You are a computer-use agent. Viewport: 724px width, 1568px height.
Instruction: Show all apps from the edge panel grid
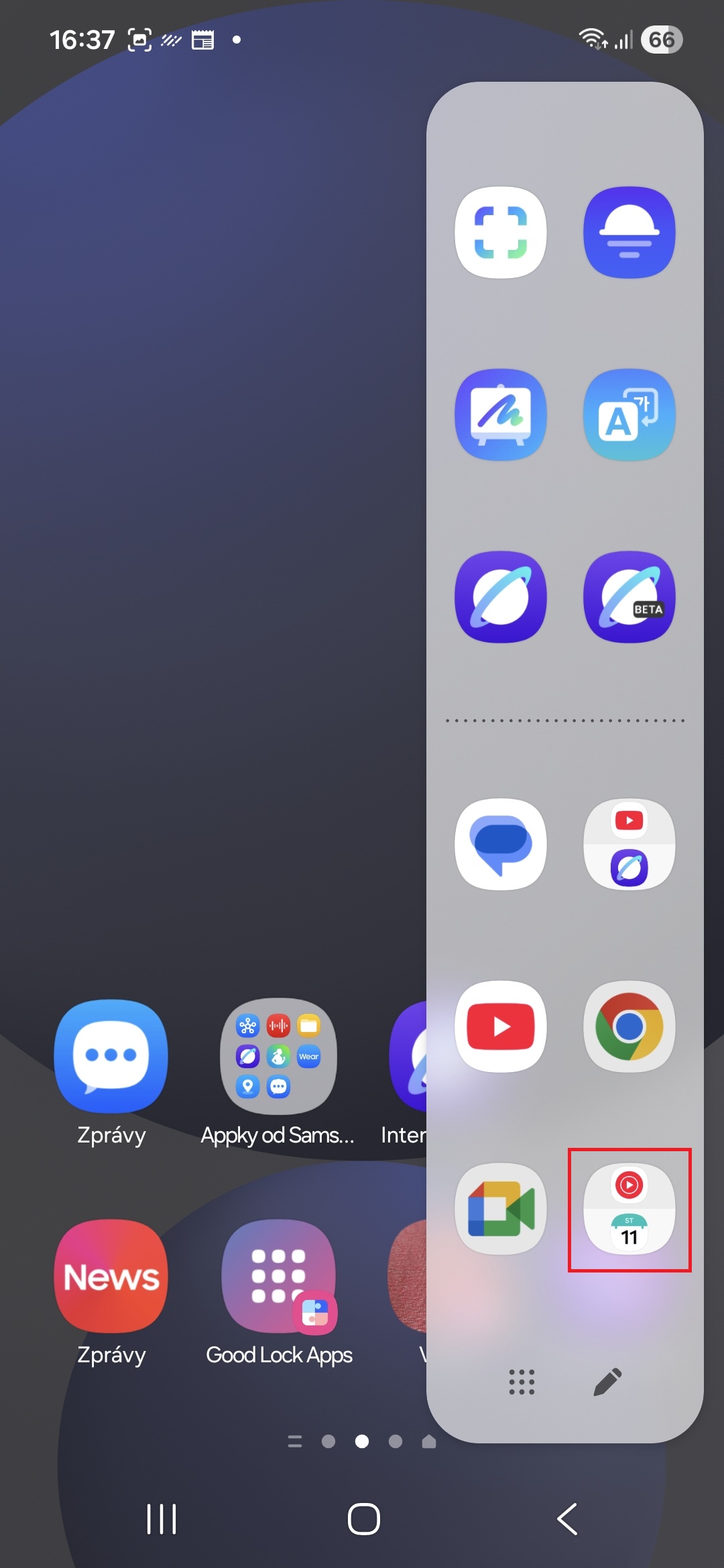(x=522, y=1382)
